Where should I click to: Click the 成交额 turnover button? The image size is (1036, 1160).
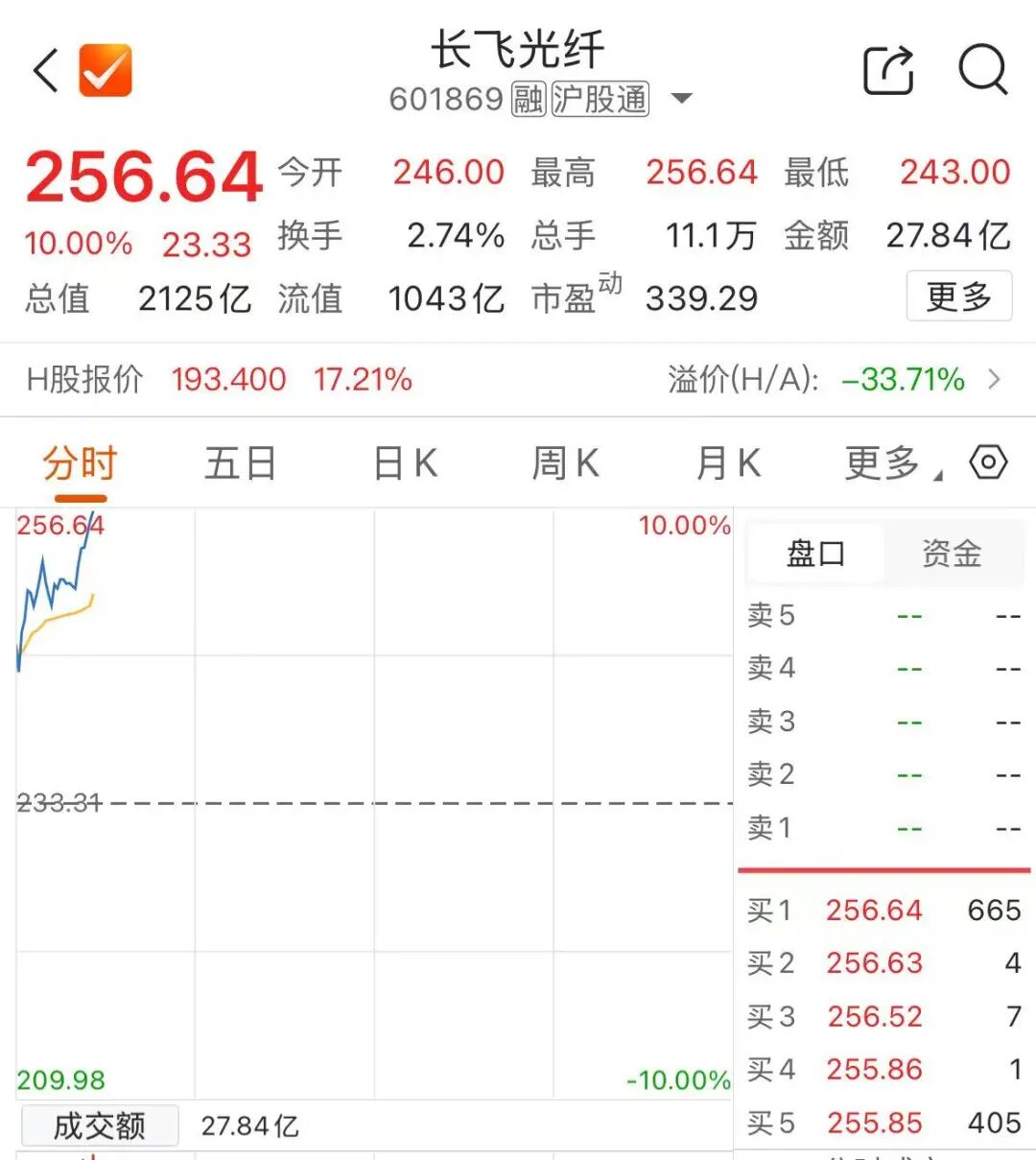click(99, 1124)
